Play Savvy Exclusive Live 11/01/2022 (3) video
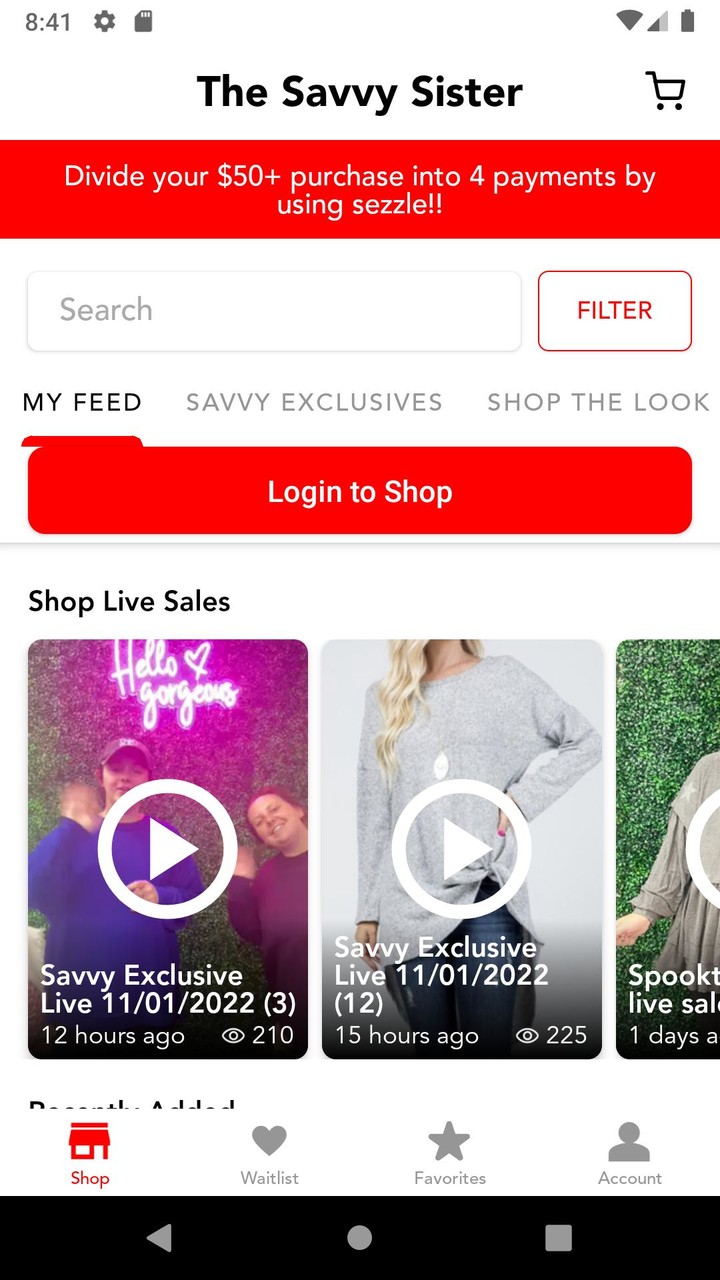Screen dimensions: 720x1280 tap(167, 848)
